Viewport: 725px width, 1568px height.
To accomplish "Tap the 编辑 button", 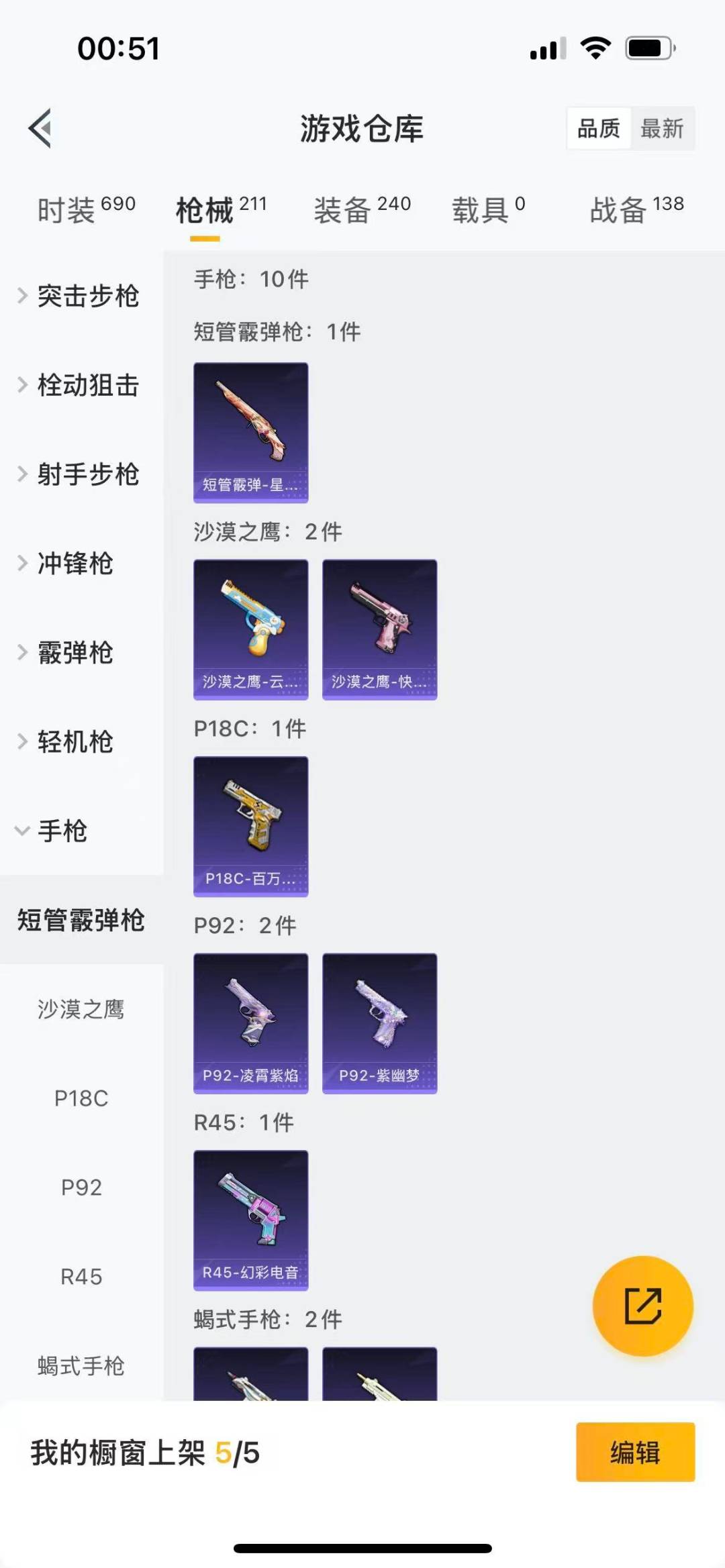I will coord(635,1452).
